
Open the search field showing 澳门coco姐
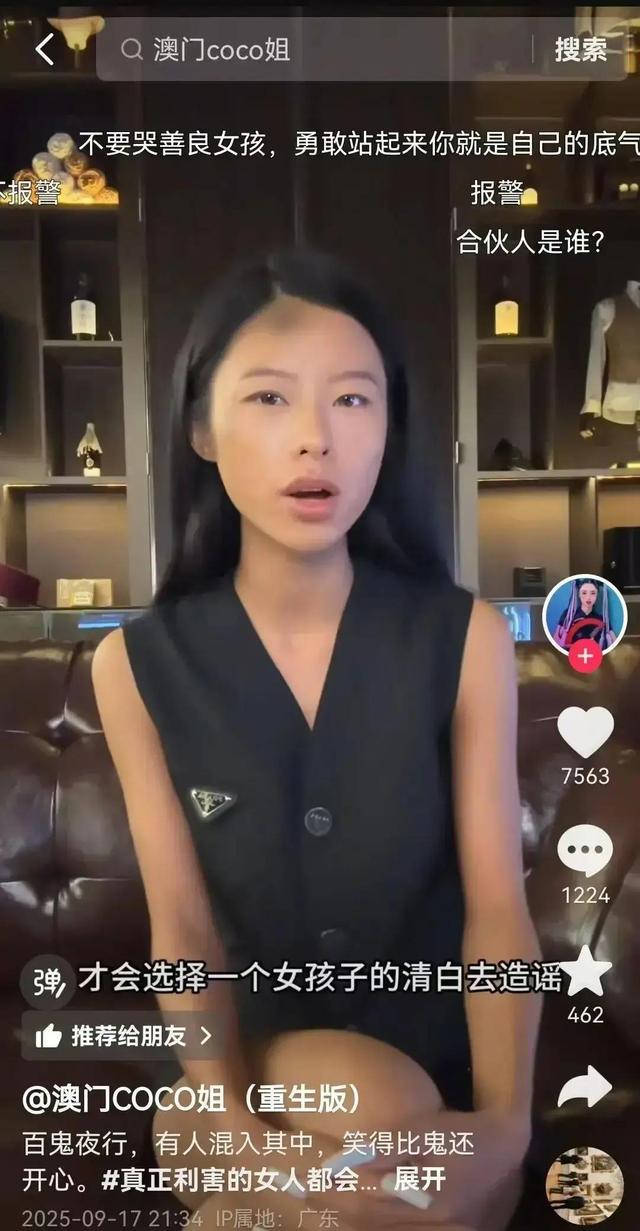(x=320, y=49)
